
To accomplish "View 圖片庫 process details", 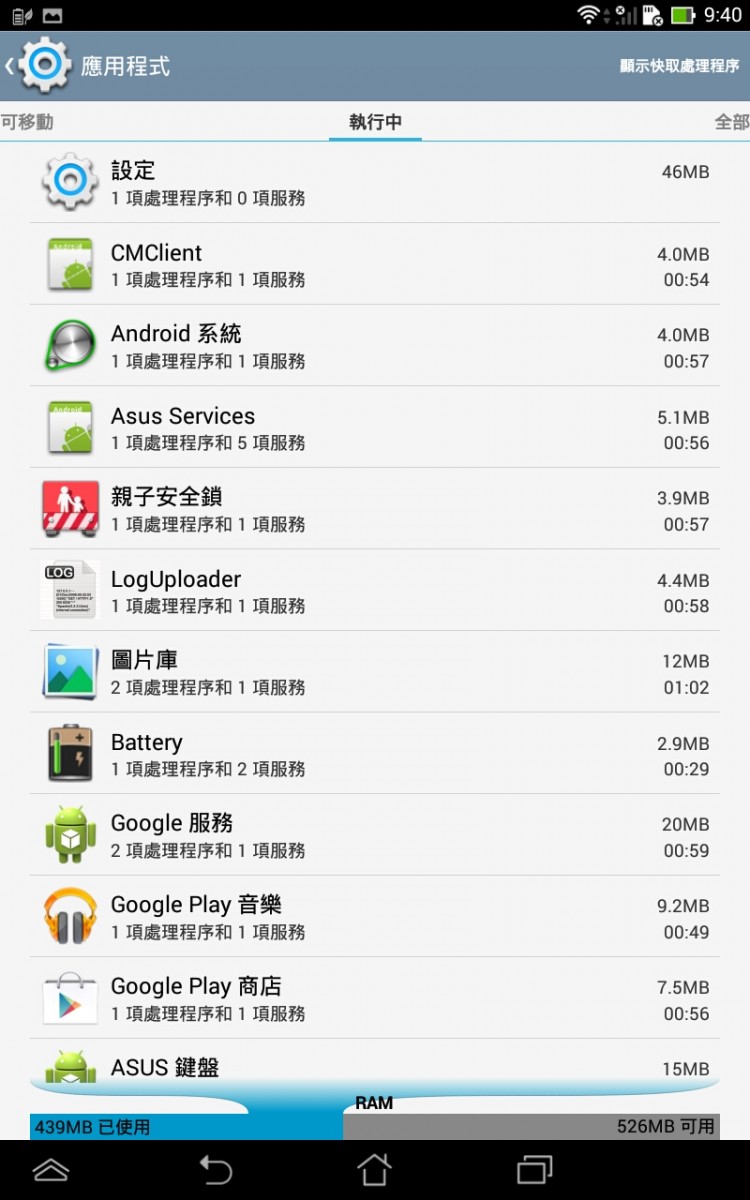I will coord(375,672).
